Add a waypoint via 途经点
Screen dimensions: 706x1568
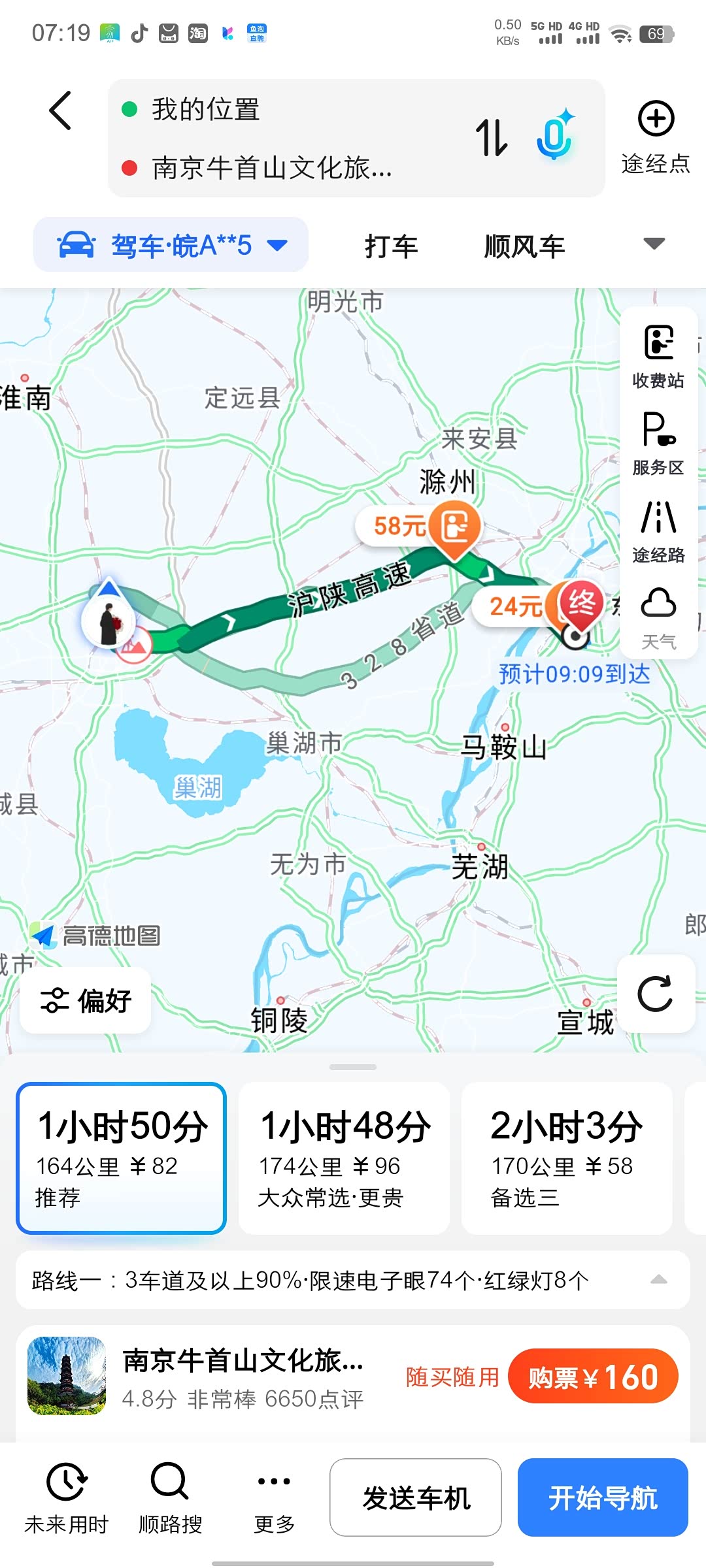coord(656,138)
